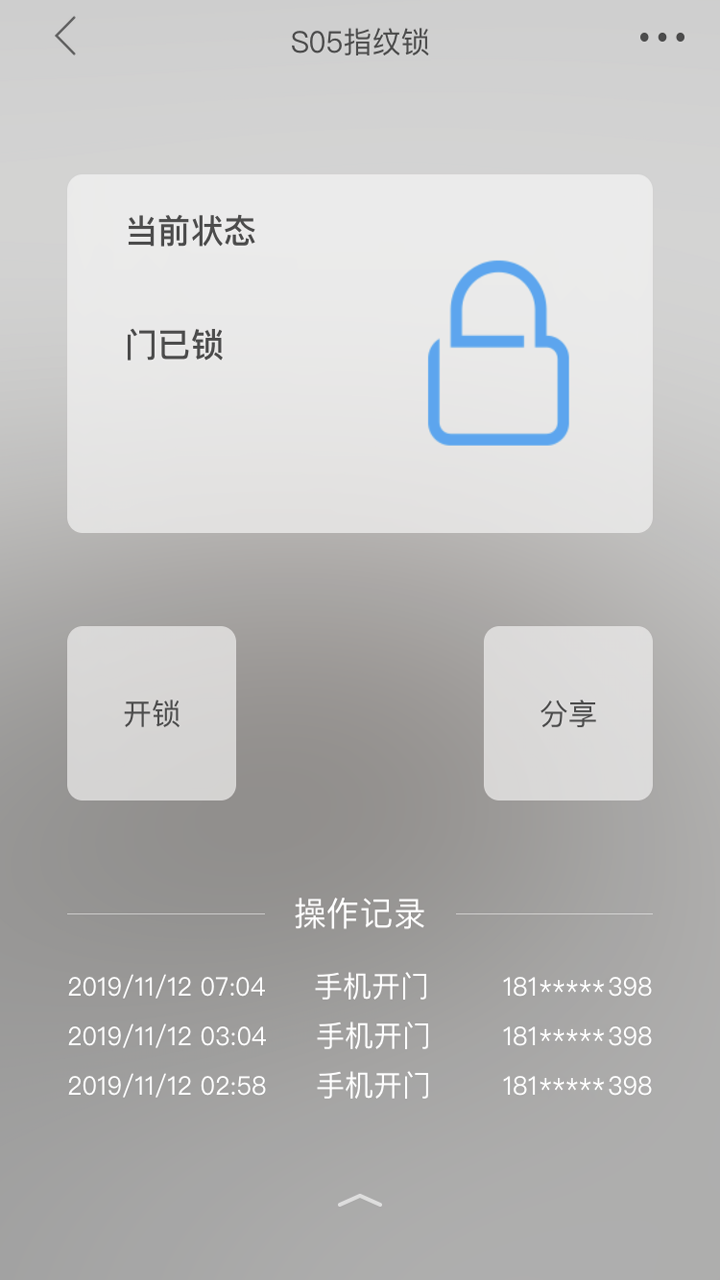Open the log entry from 07:04
Viewport: 720px width, 1280px height.
pyautogui.click(x=360, y=986)
